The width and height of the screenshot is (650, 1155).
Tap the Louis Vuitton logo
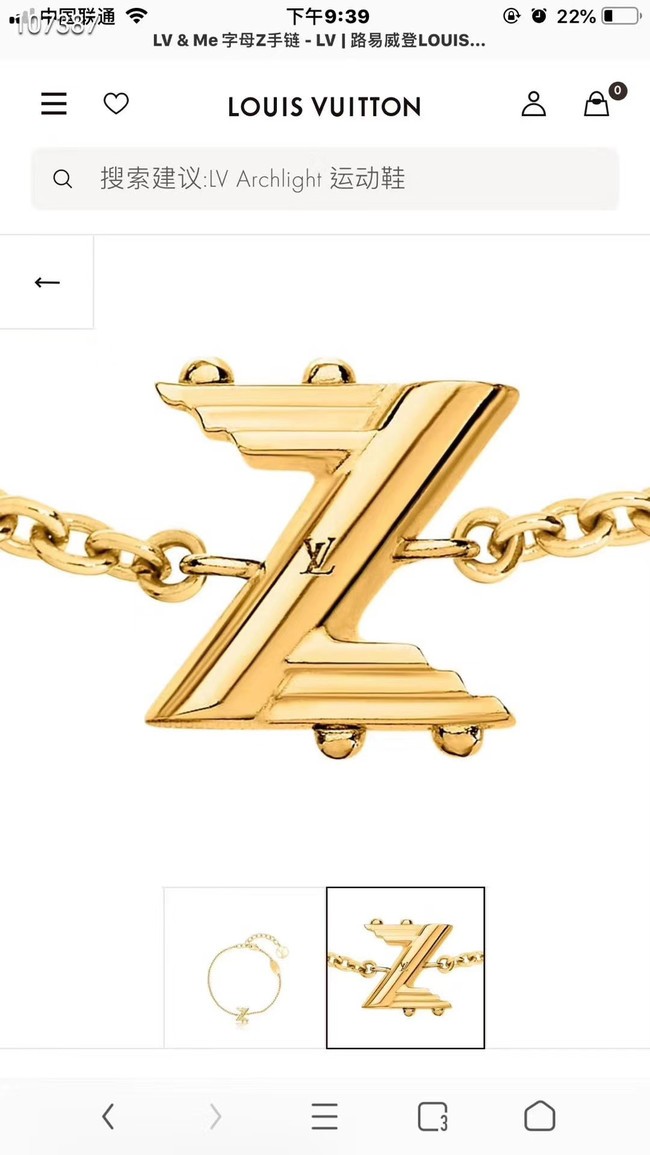pyautogui.click(x=324, y=107)
